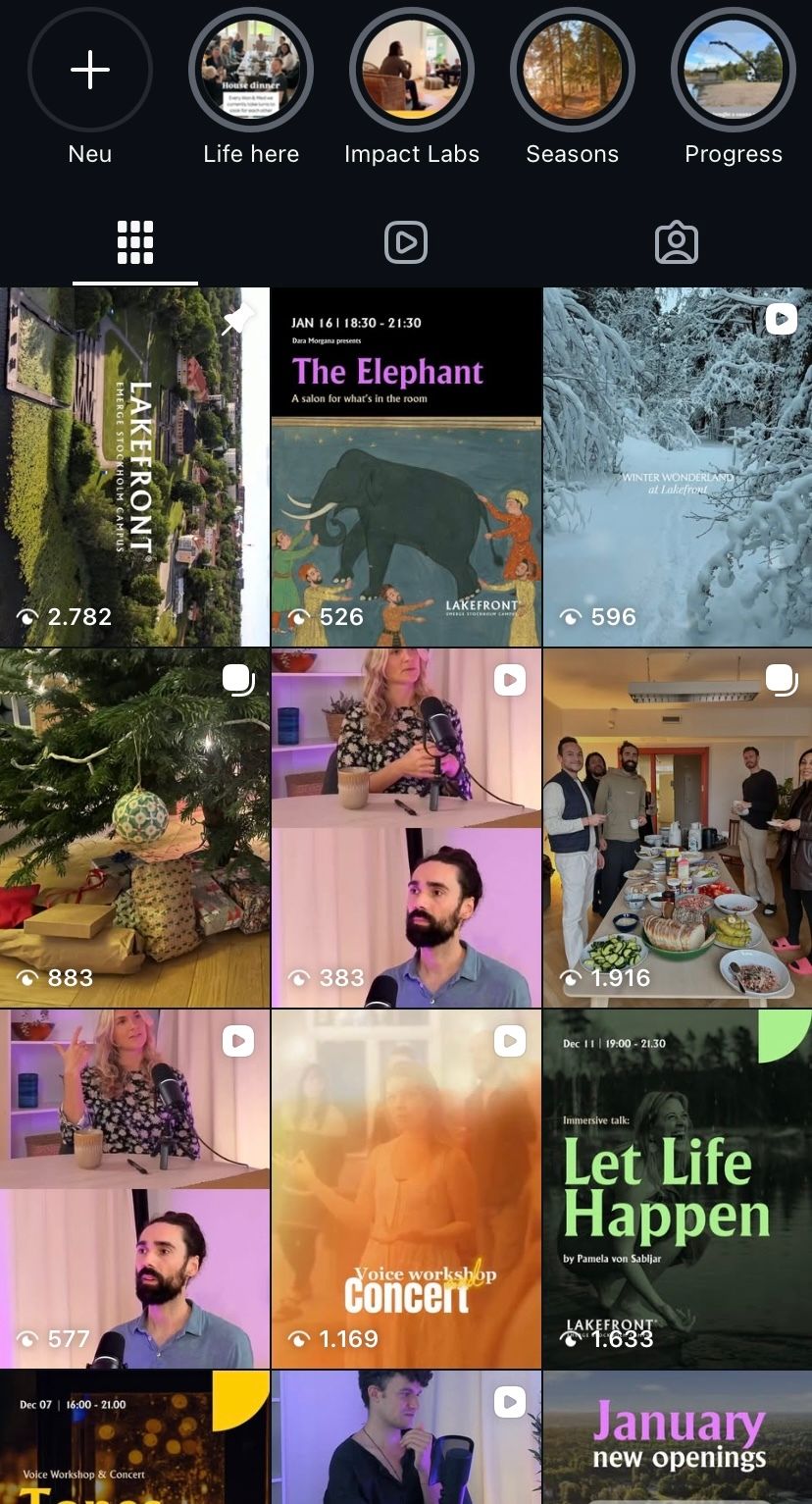Switch to the tagged photos tab
The height and width of the screenshot is (1504, 812).
(677, 242)
